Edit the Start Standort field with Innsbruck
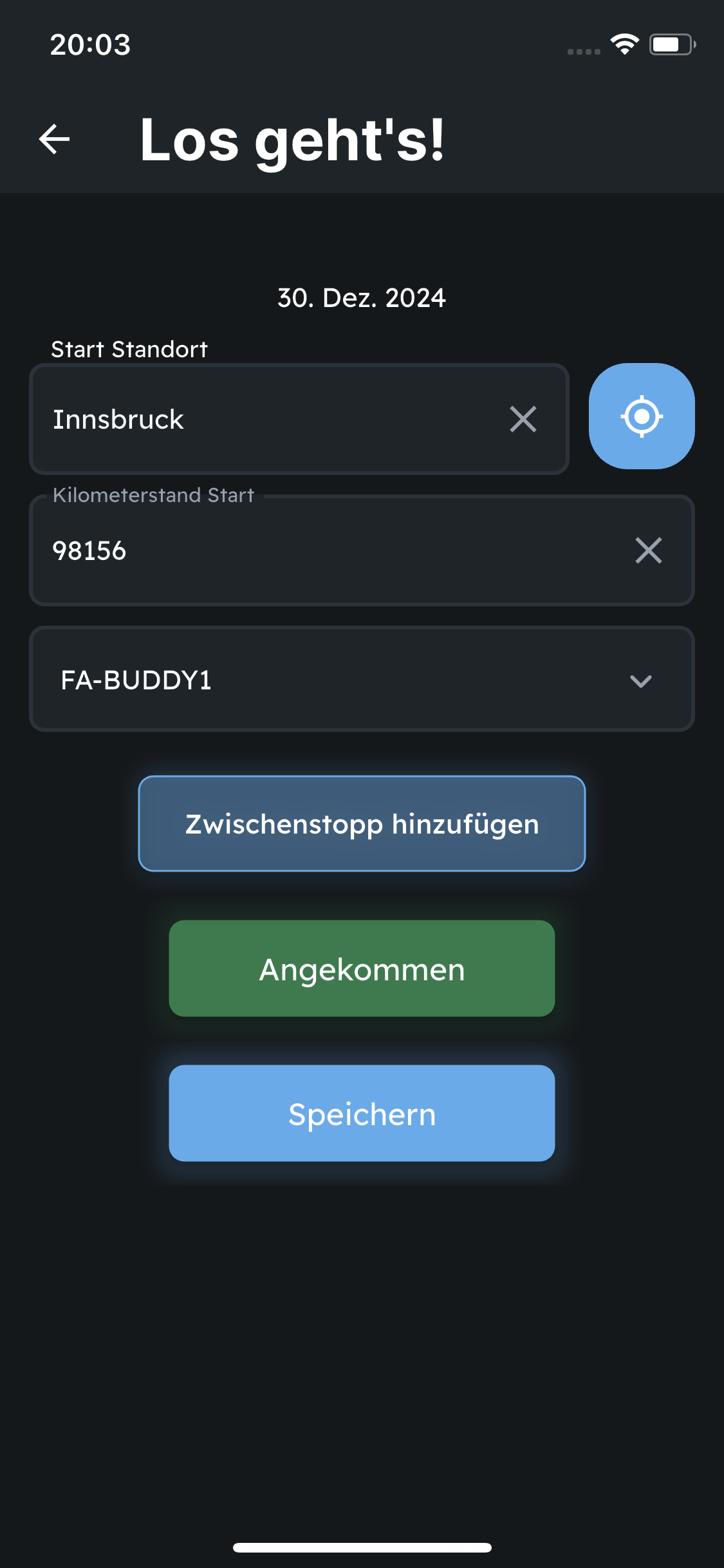The image size is (724, 1568). tap(270, 420)
